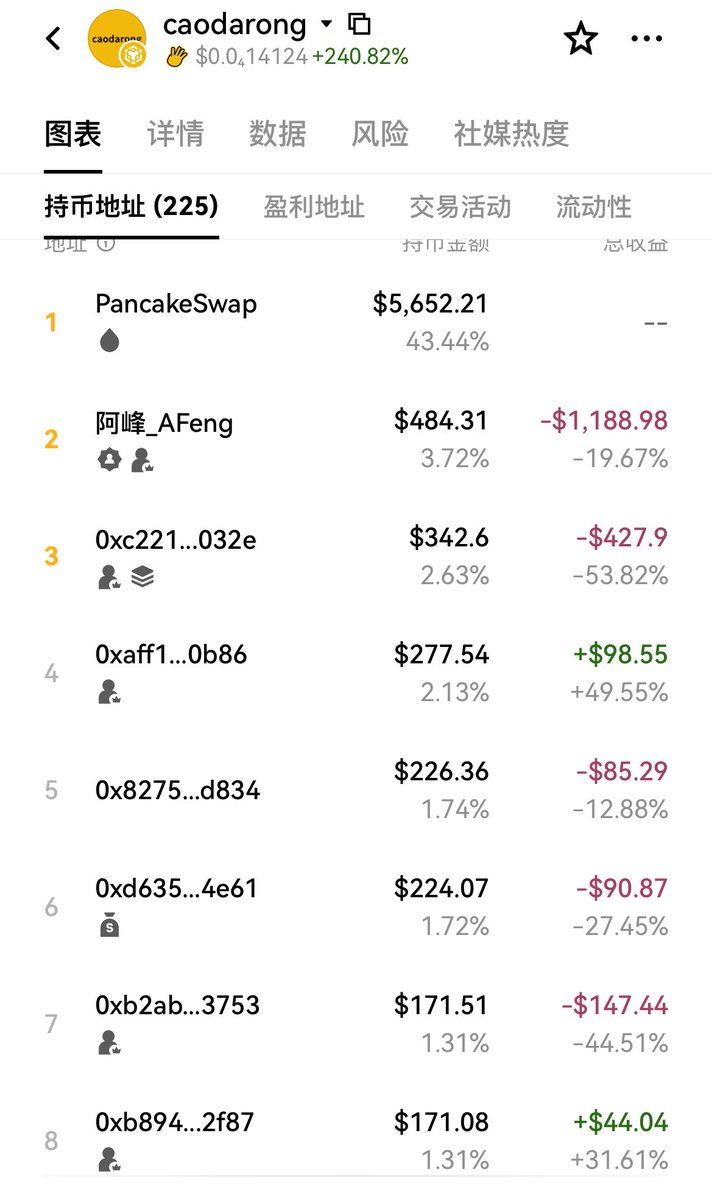View holder address 0xc221...032e

[176, 540]
